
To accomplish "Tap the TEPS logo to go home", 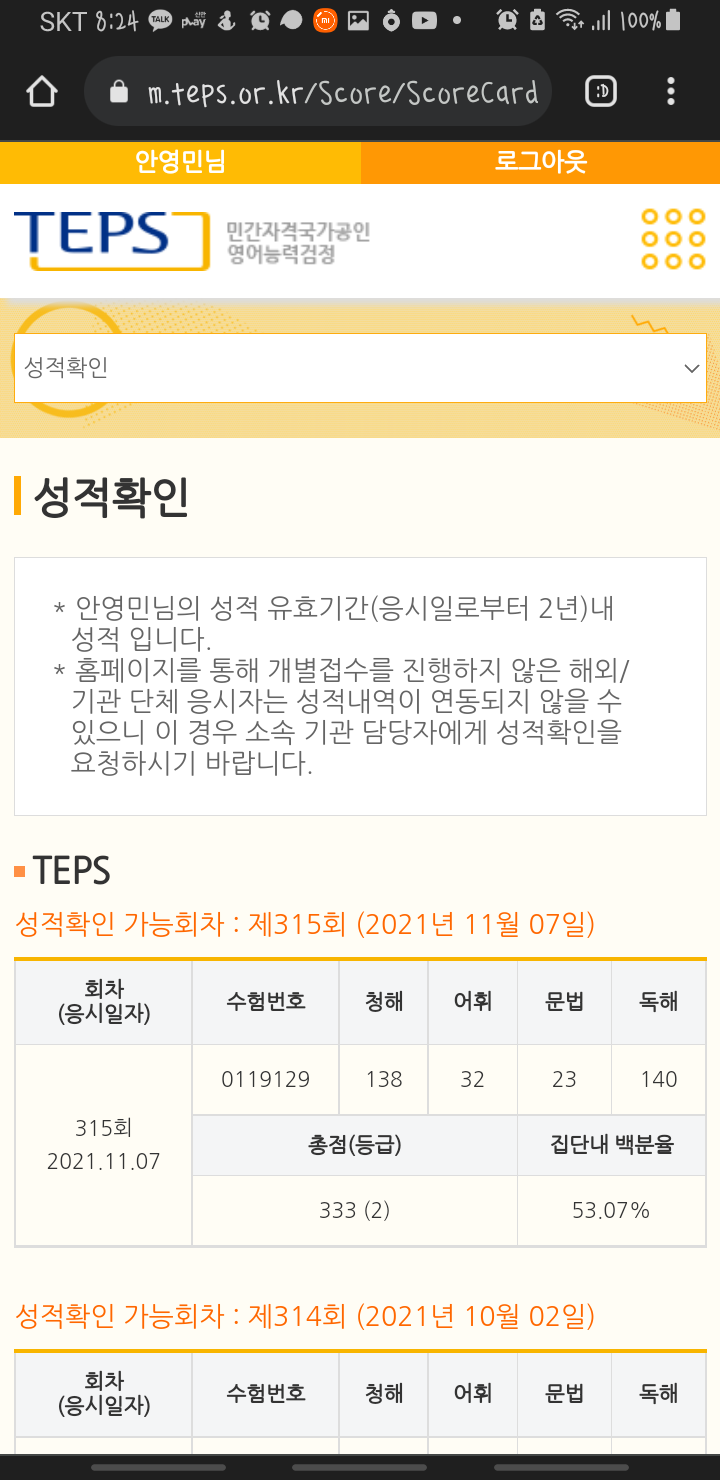I will [112, 240].
